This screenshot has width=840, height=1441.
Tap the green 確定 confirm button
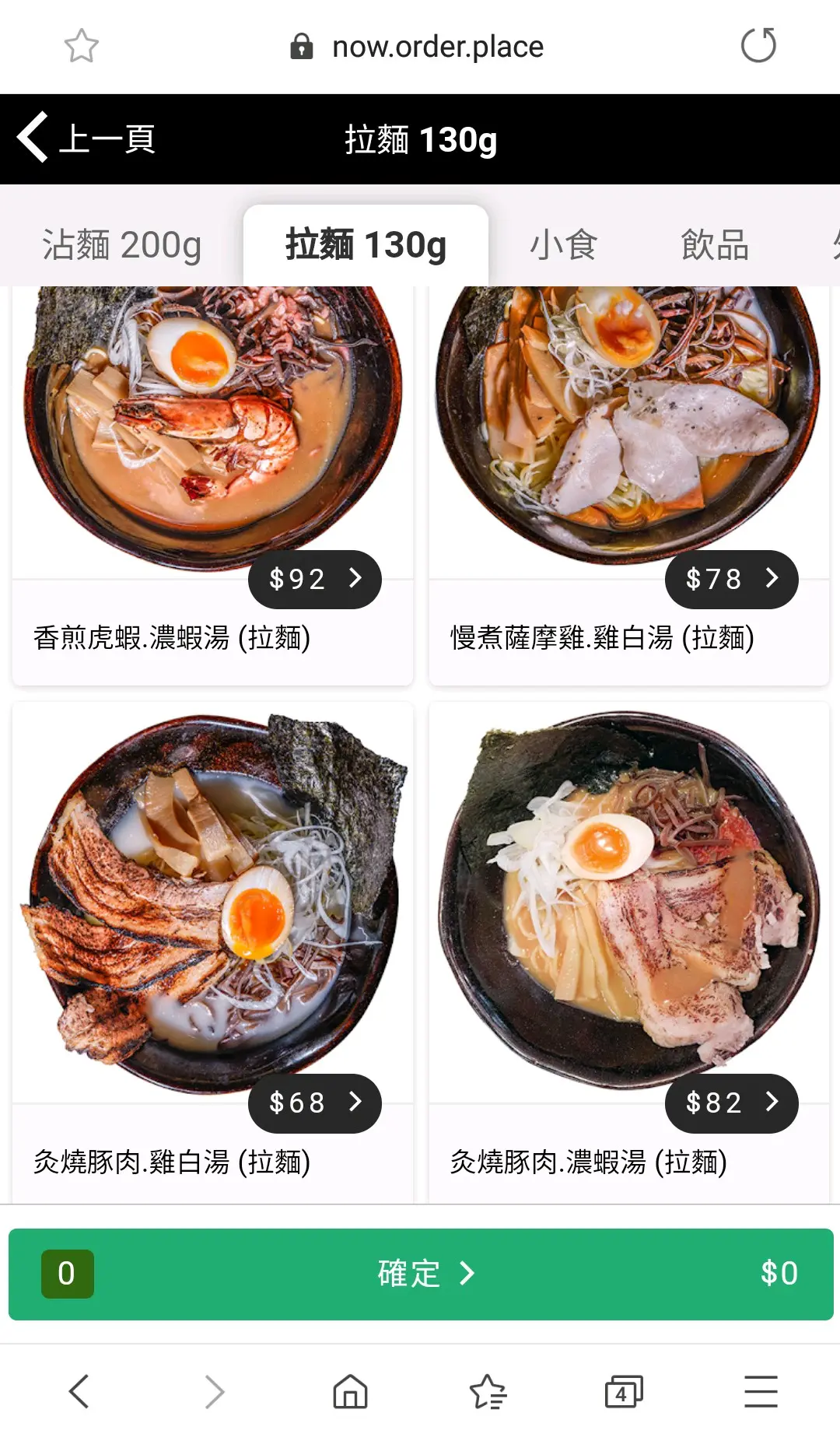421,1274
